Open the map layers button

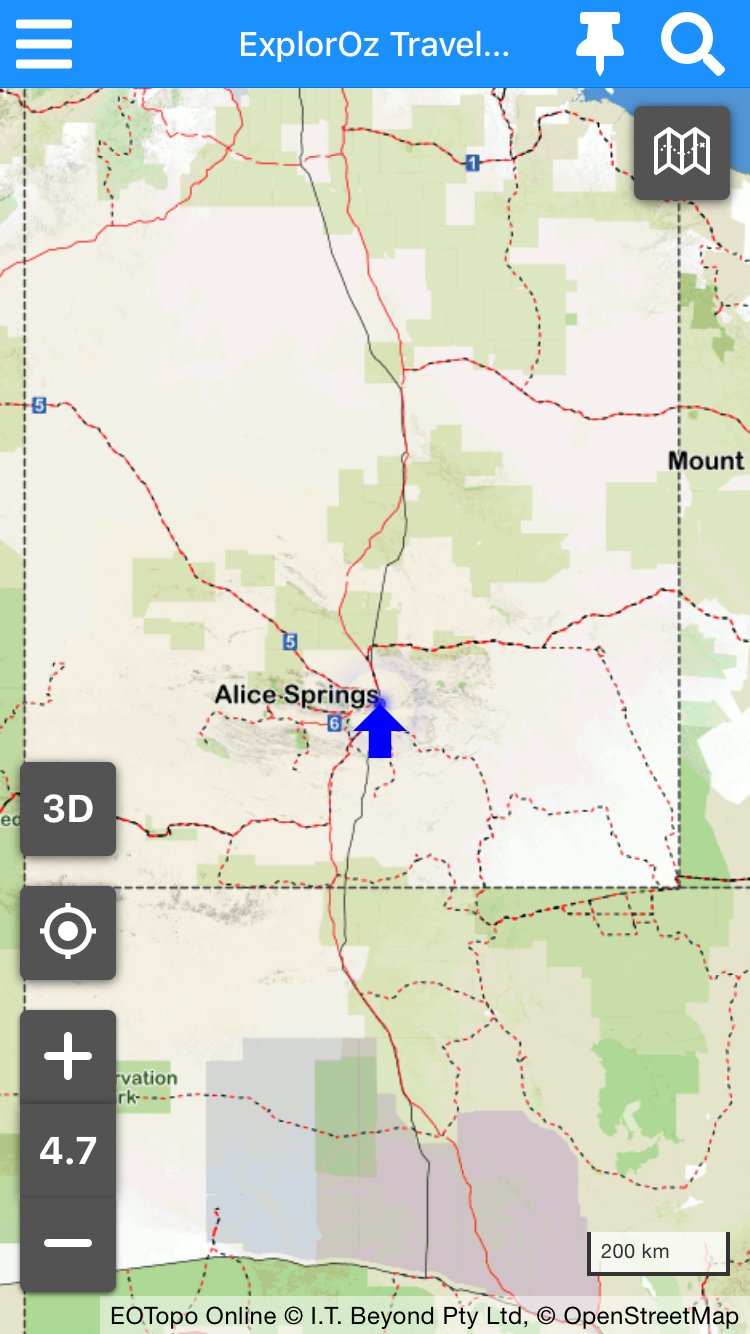coord(682,152)
